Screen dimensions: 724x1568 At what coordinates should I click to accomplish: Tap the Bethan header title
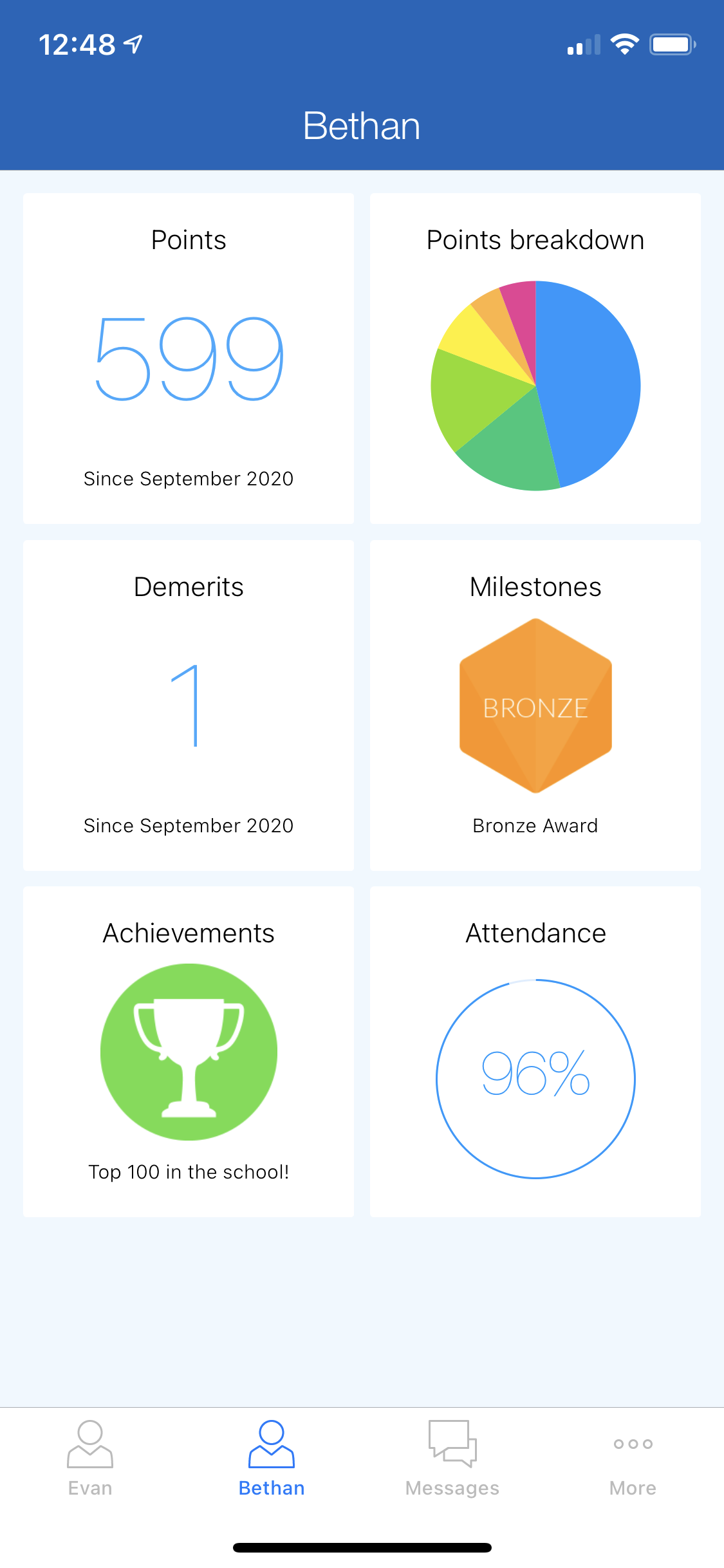coord(362,126)
